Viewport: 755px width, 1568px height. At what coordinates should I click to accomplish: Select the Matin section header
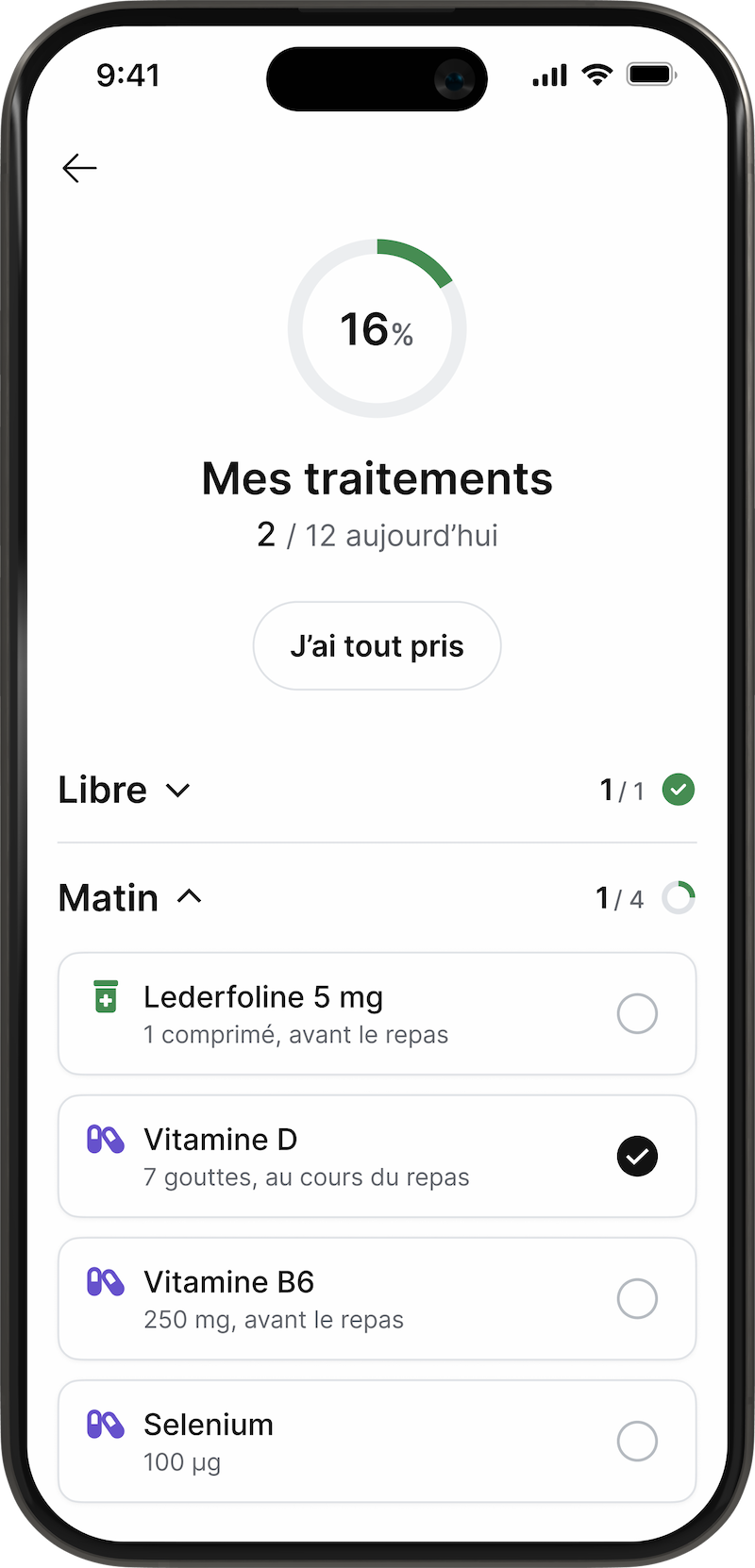109,897
